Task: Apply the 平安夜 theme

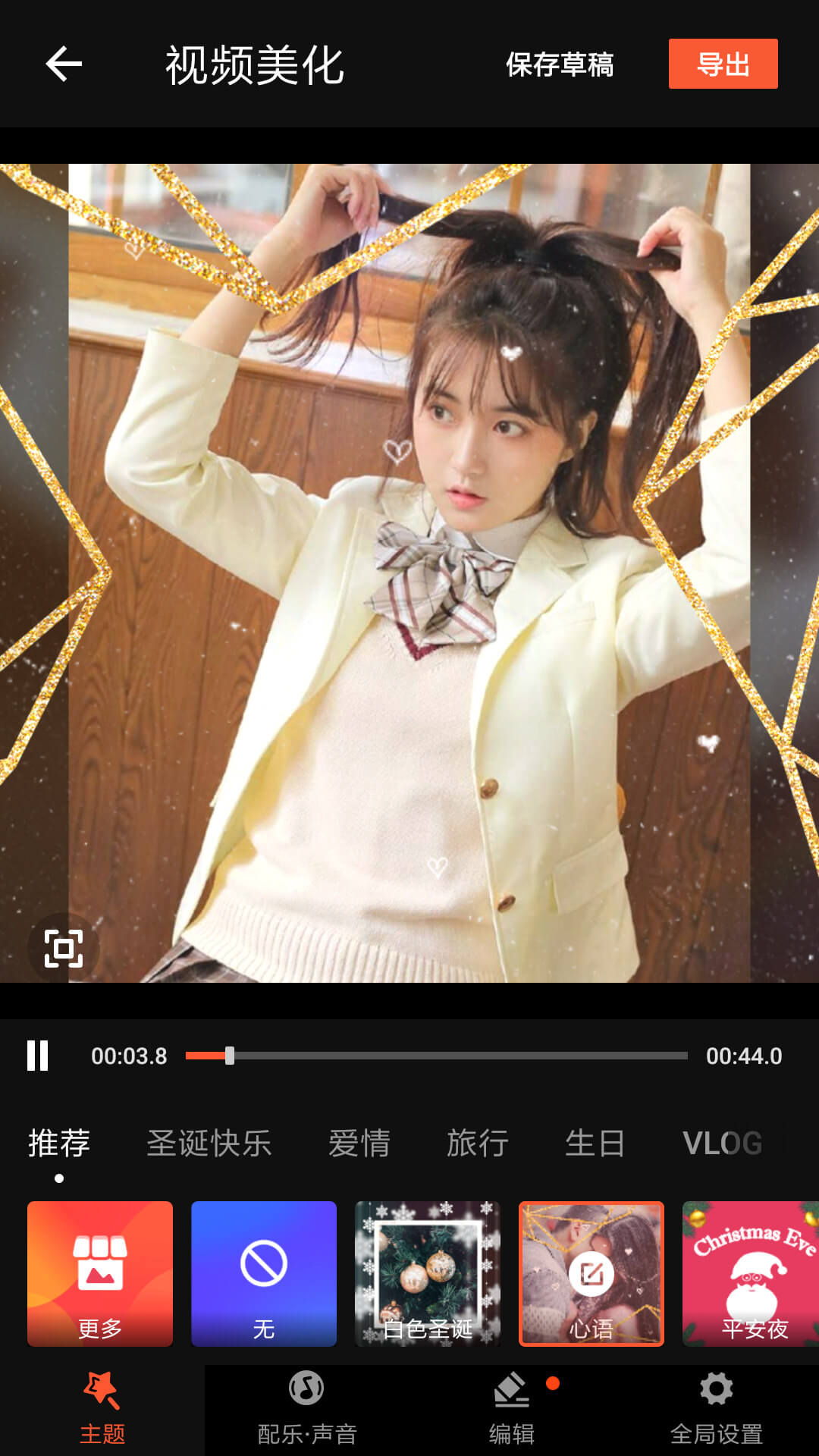Action: [x=751, y=1274]
